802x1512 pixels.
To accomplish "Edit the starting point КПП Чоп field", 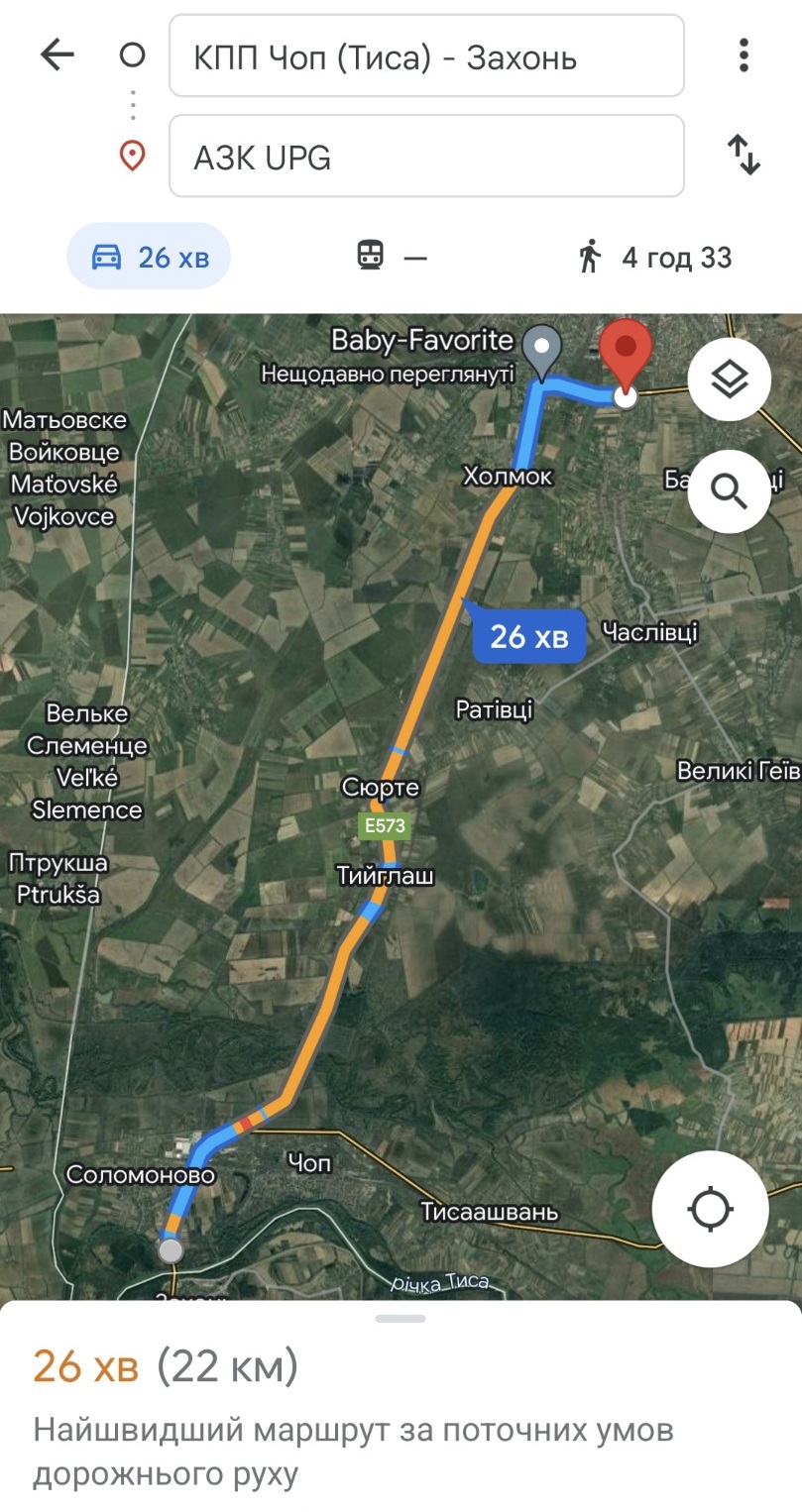I will (426, 56).
